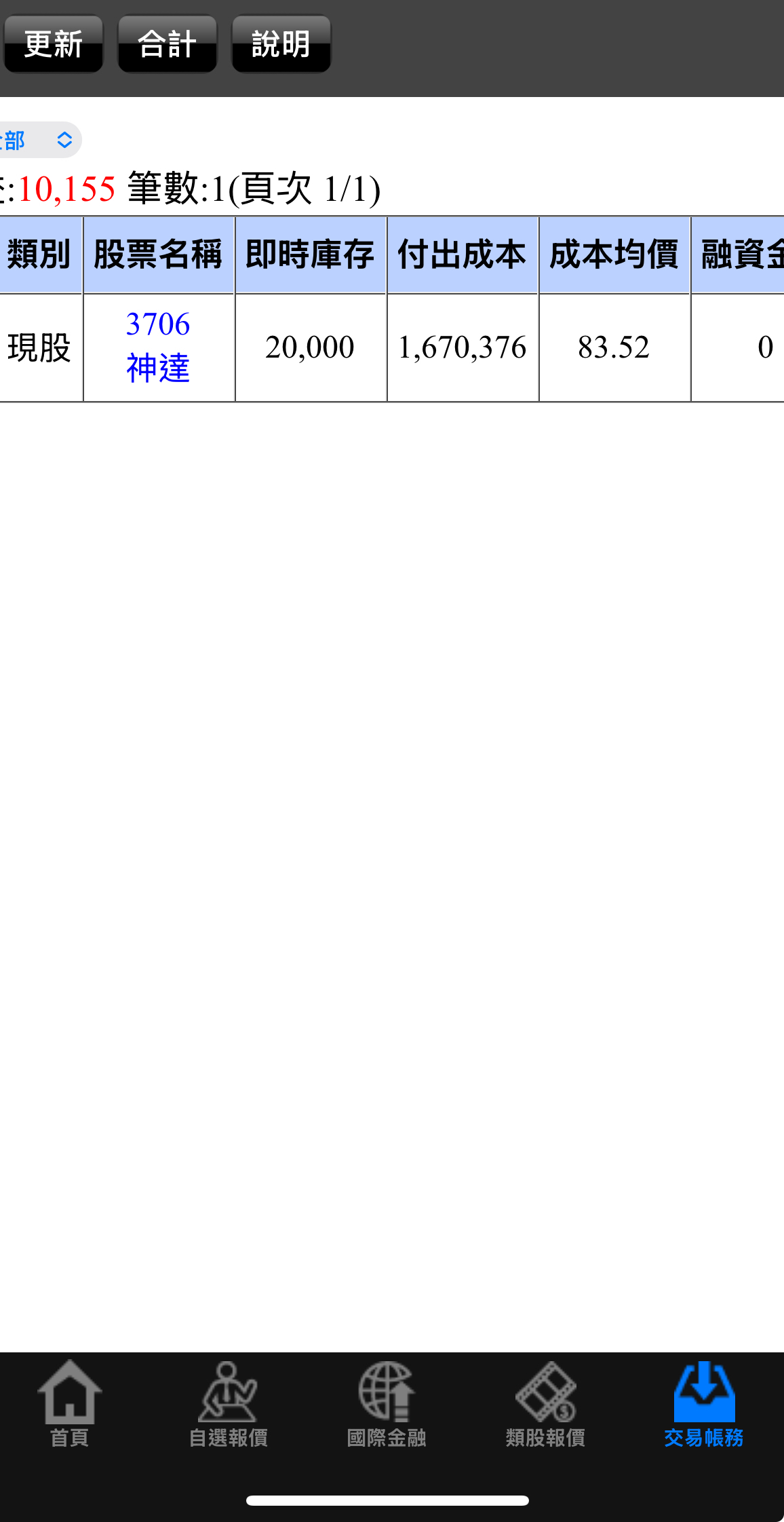
Task: Switch to the 國際金融 tab
Action: pyautogui.click(x=387, y=1404)
